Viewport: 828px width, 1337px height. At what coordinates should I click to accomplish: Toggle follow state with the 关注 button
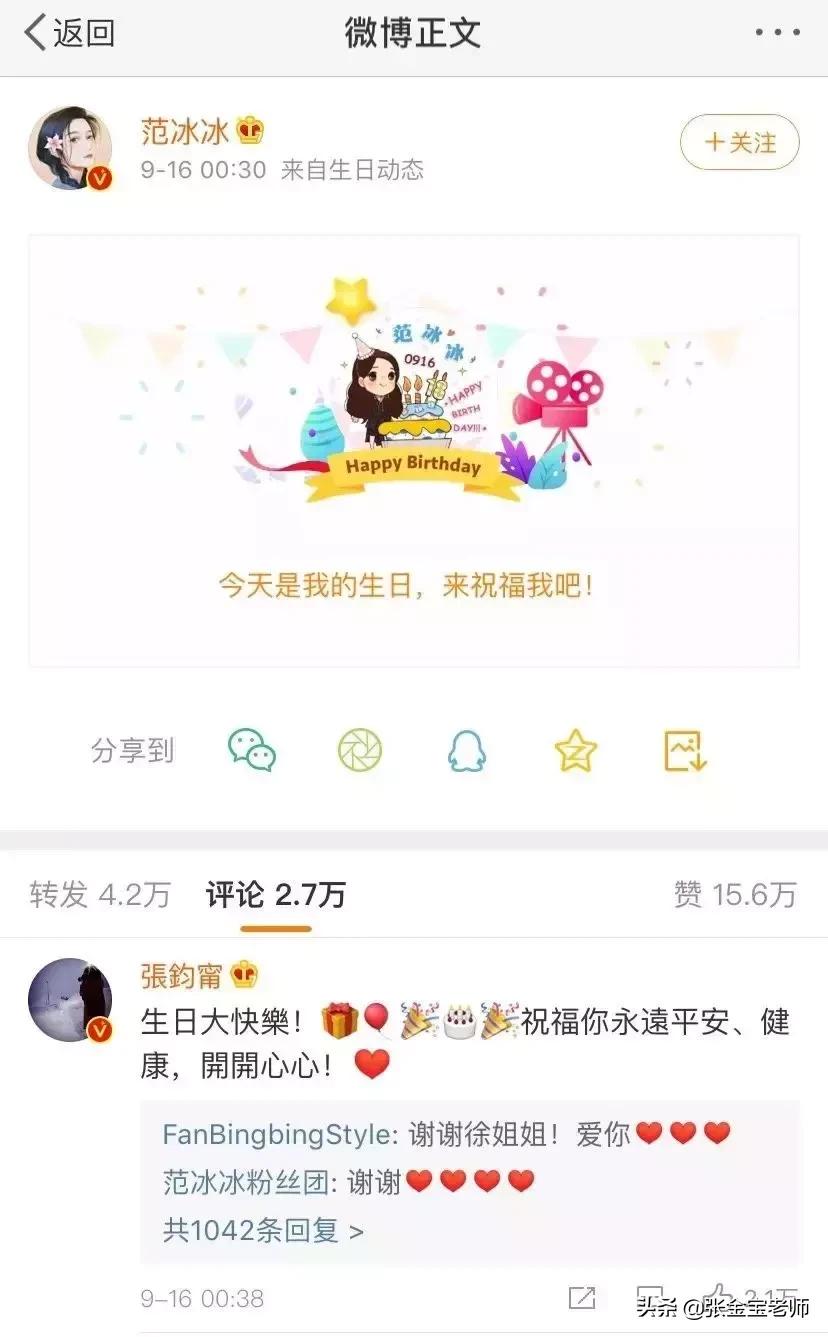point(739,143)
